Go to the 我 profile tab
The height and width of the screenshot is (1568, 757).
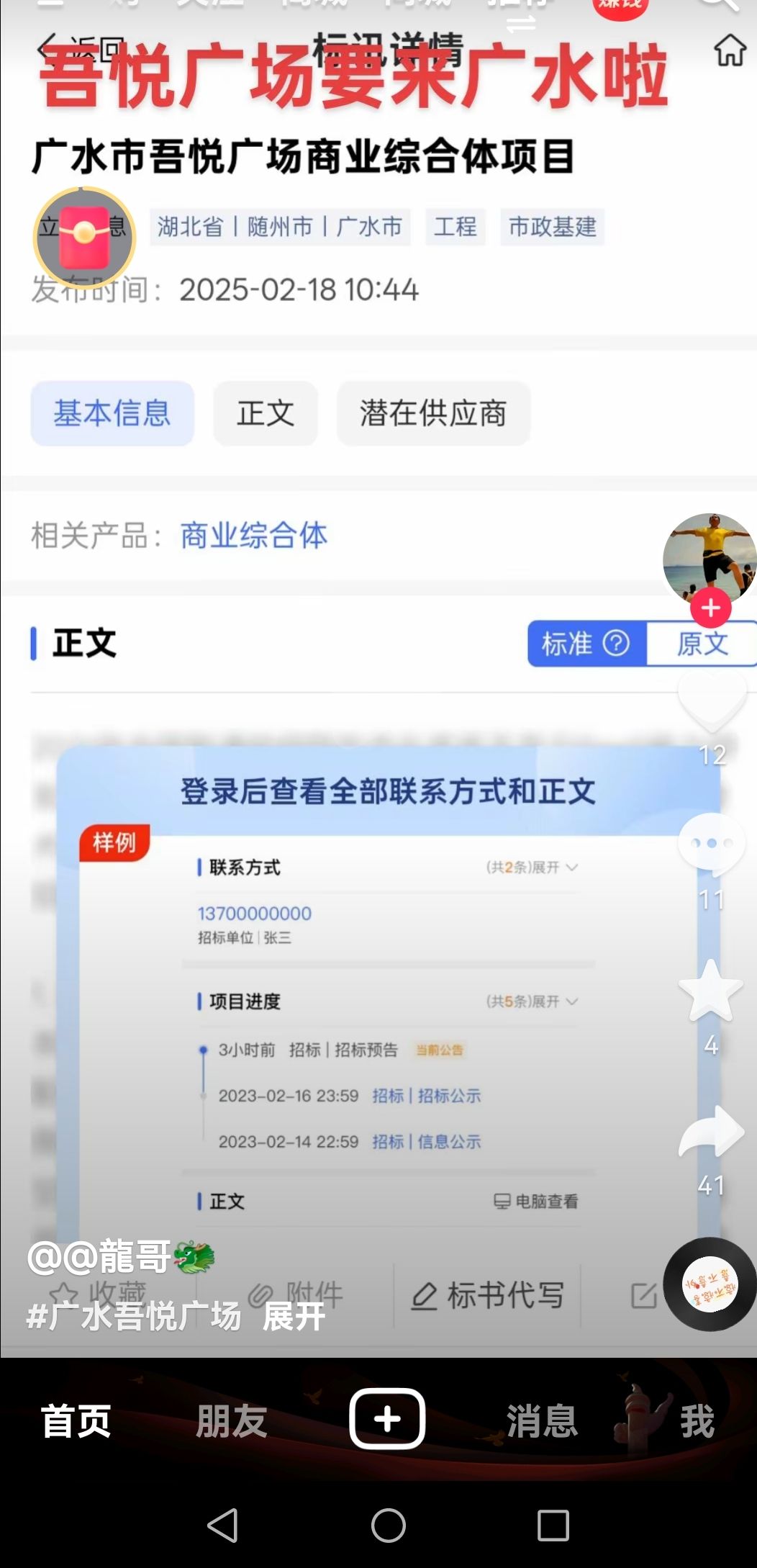(x=697, y=1420)
